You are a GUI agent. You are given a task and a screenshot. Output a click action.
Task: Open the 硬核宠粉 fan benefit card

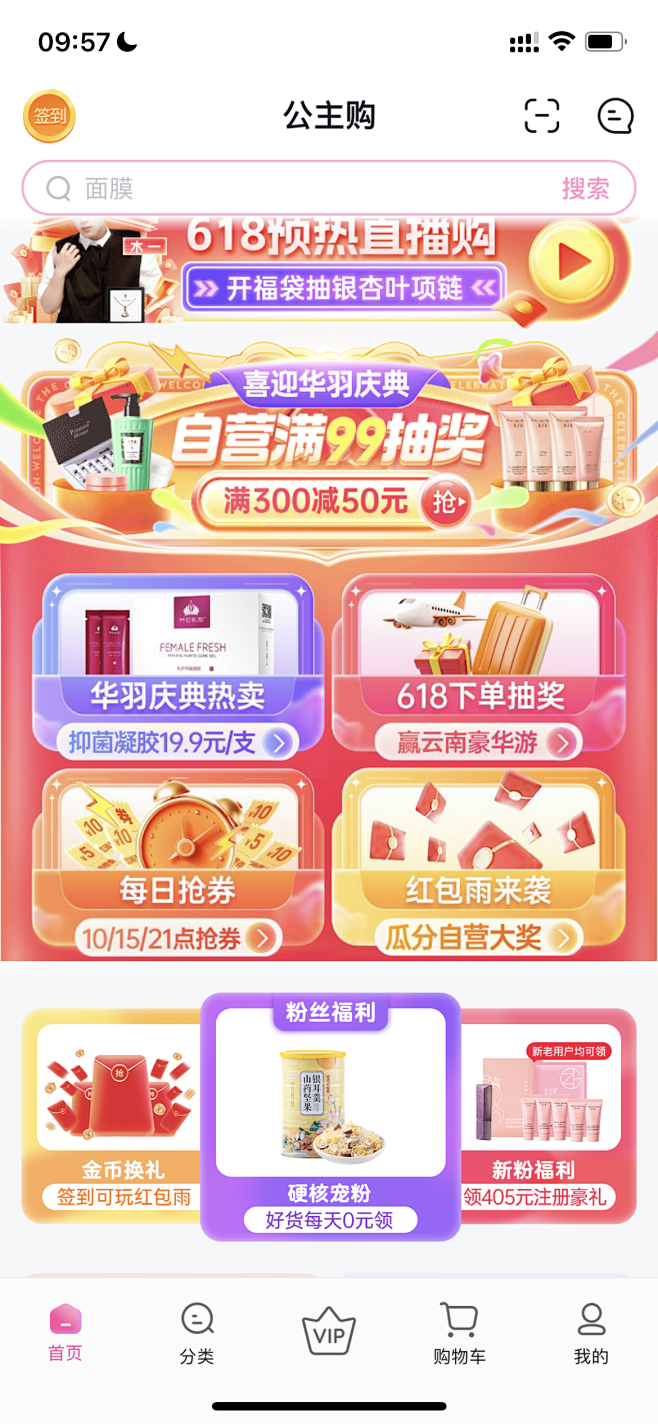330,1116
